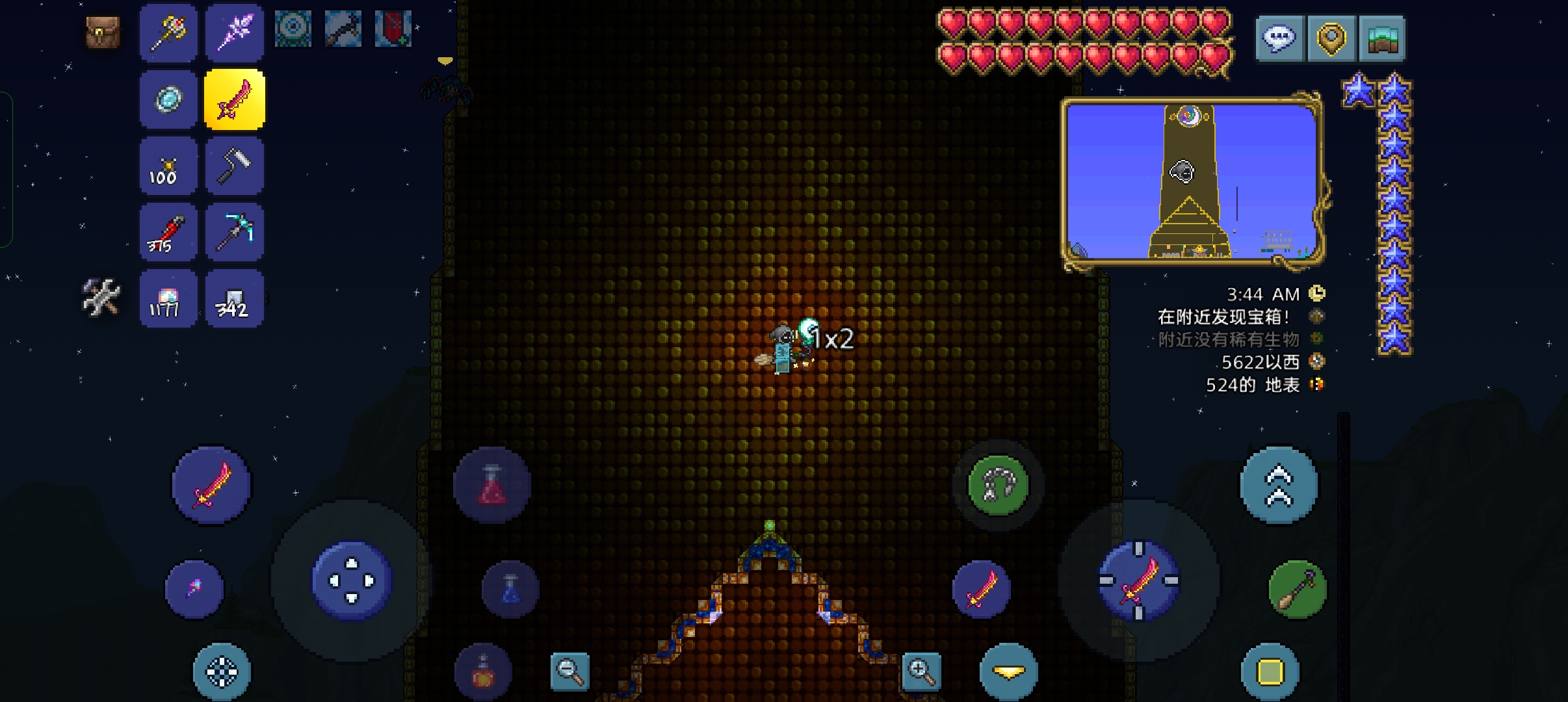
Task: Open the inventory chest bag
Action: 103,32
